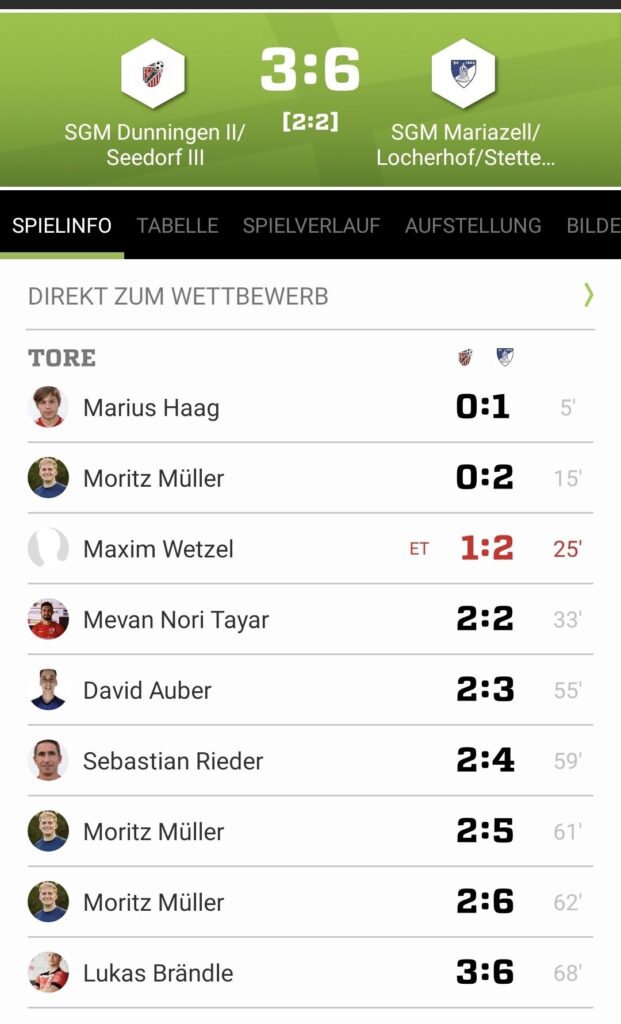621x1024 pixels.
Task: Open the Spielverlauf tab
Action: pos(311,225)
